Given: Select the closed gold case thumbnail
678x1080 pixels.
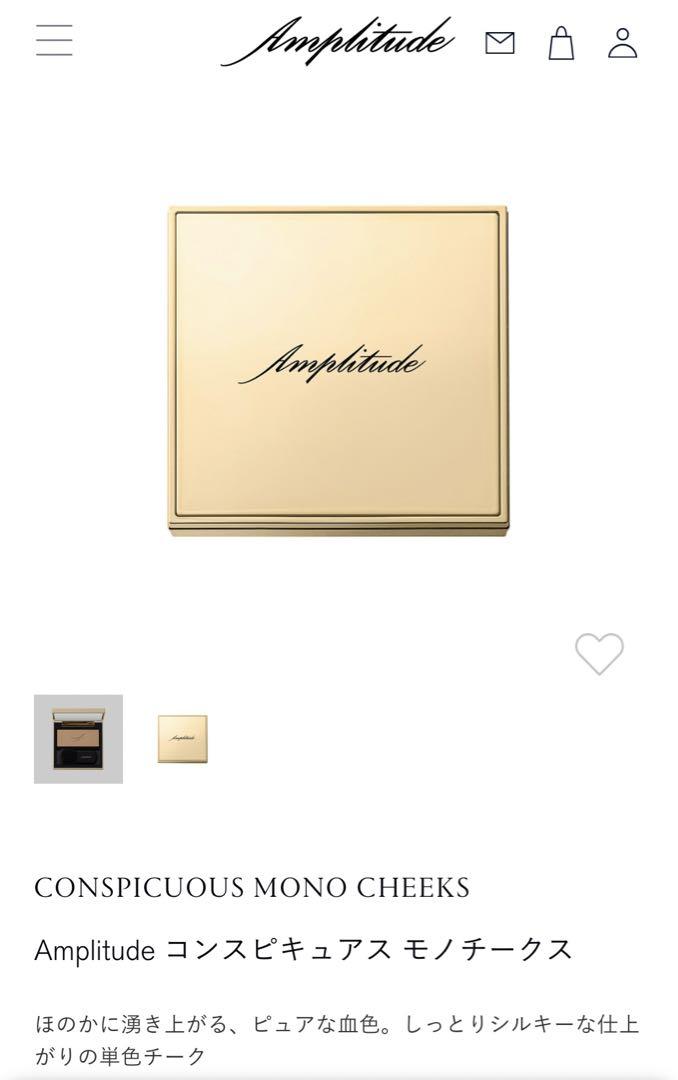Looking at the screenshot, I should point(182,739).
